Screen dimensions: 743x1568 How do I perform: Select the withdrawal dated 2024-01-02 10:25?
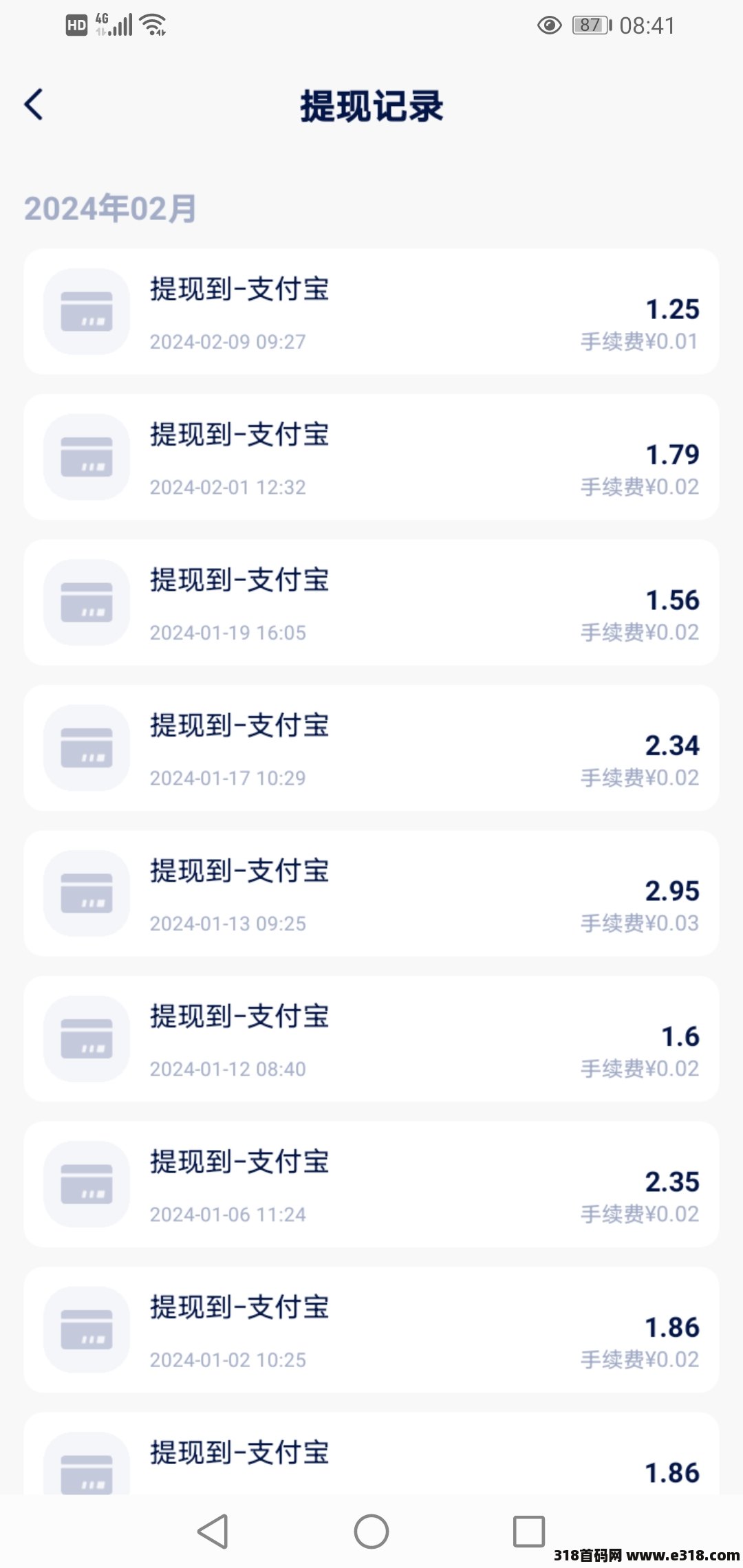[x=371, y=1329]
